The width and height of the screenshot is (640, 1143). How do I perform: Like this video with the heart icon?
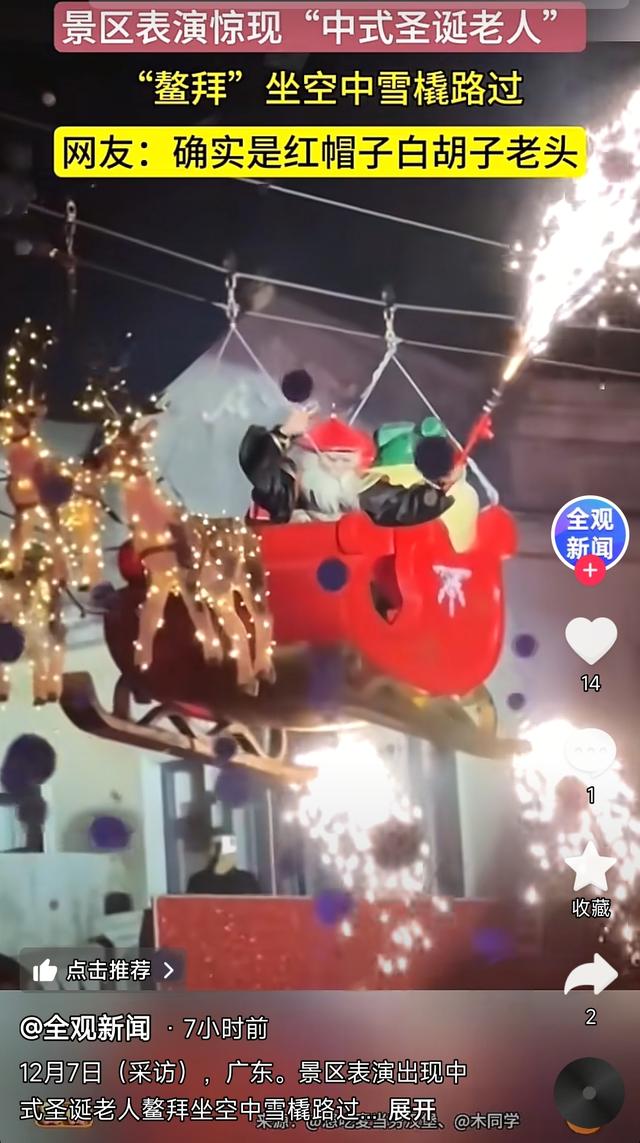pyautogui.click(x=590, y=641)
